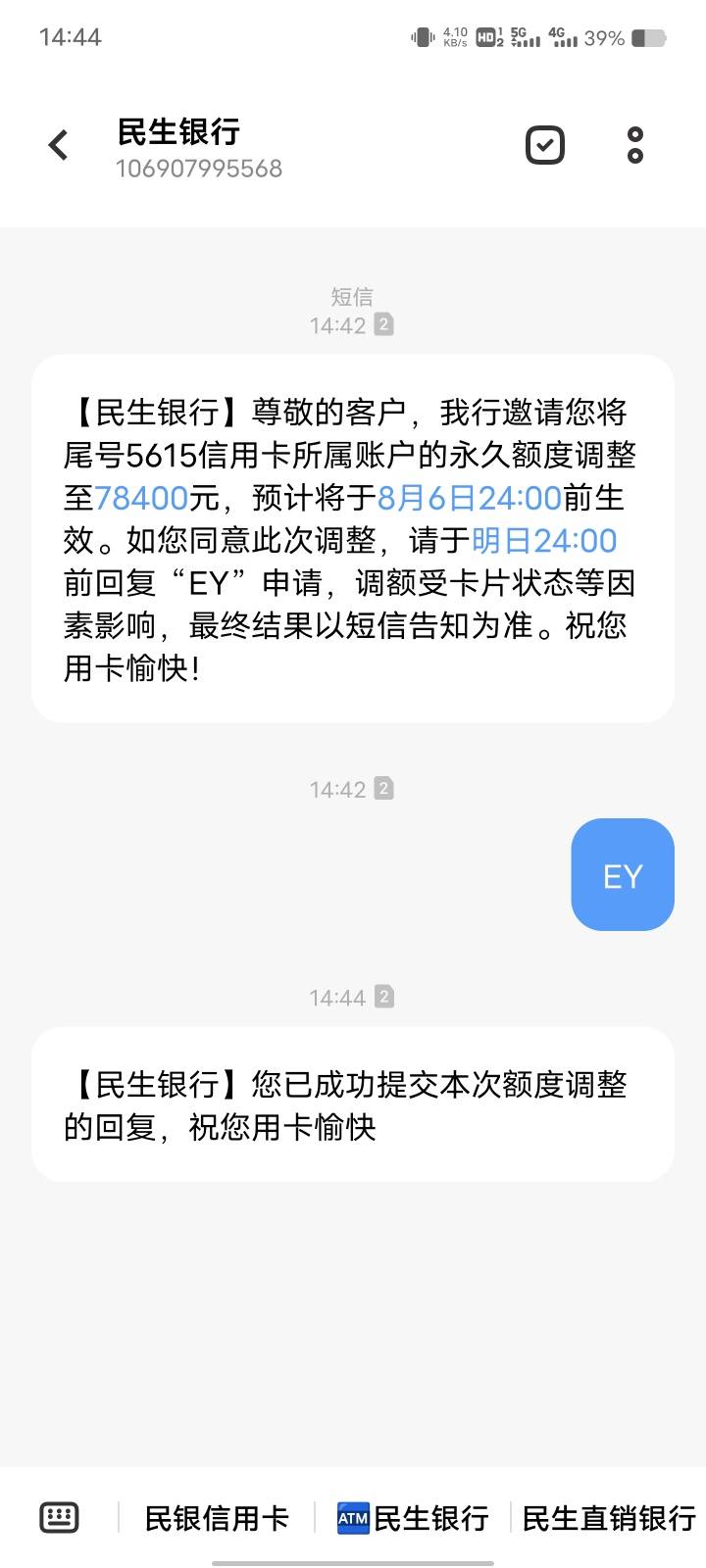Open the ATM 民生银行 menu
The height and width of the screenshot is (1568, 706).
point(412,1518)
